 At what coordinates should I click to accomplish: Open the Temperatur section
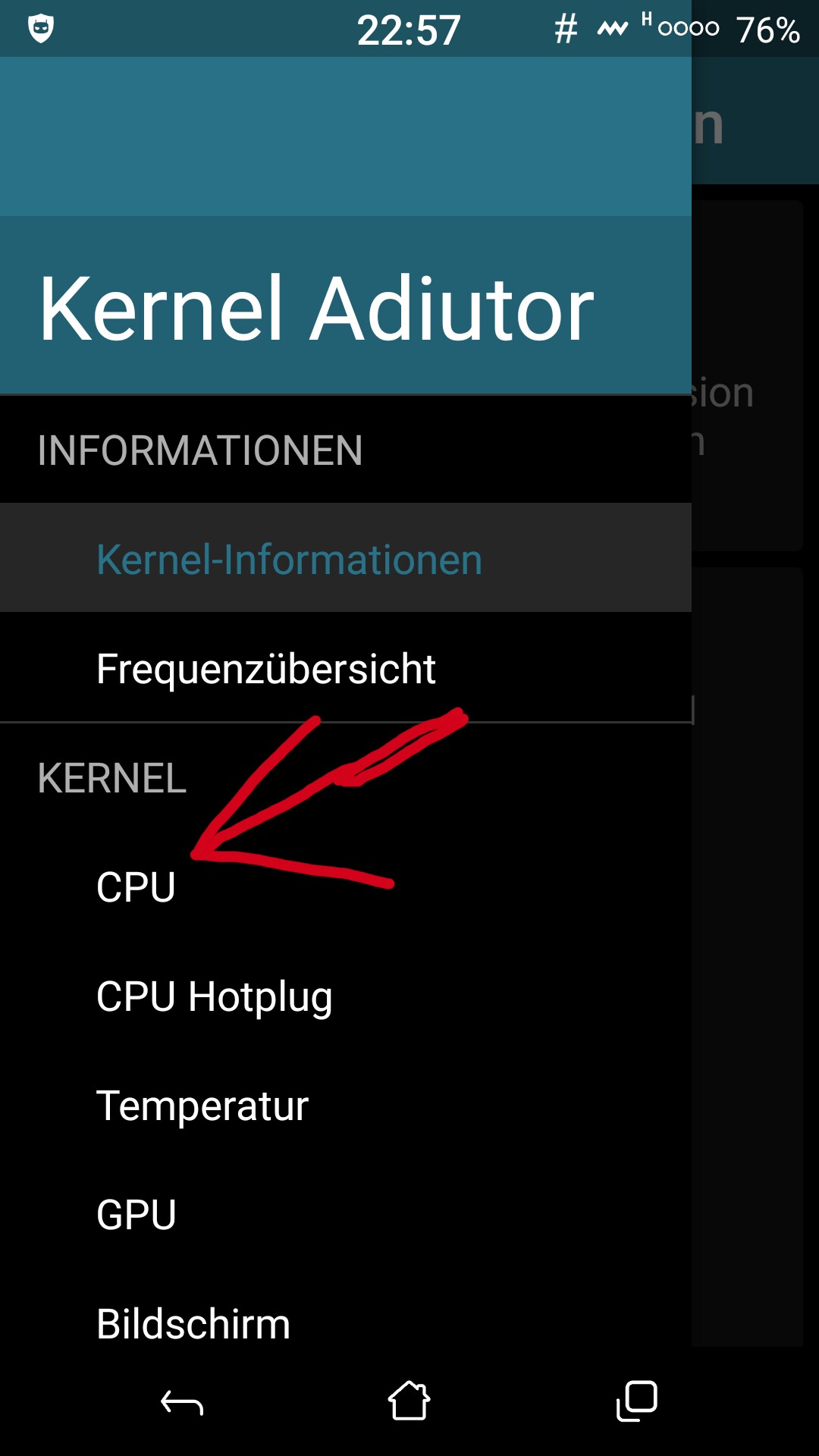(346, 1105)
